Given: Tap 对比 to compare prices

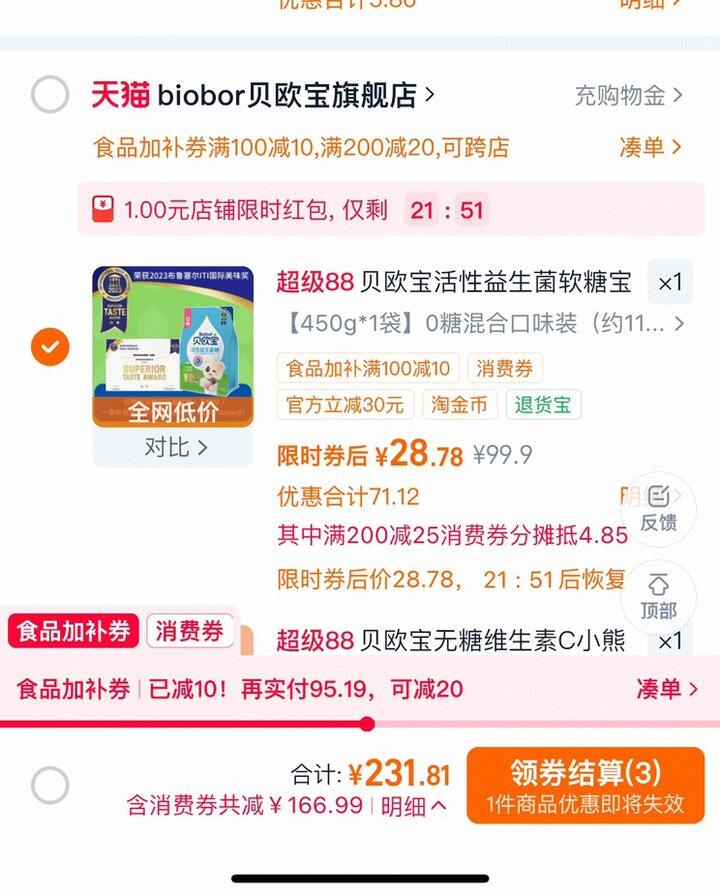Looking at the screenshot, I should tap(174, 447).
